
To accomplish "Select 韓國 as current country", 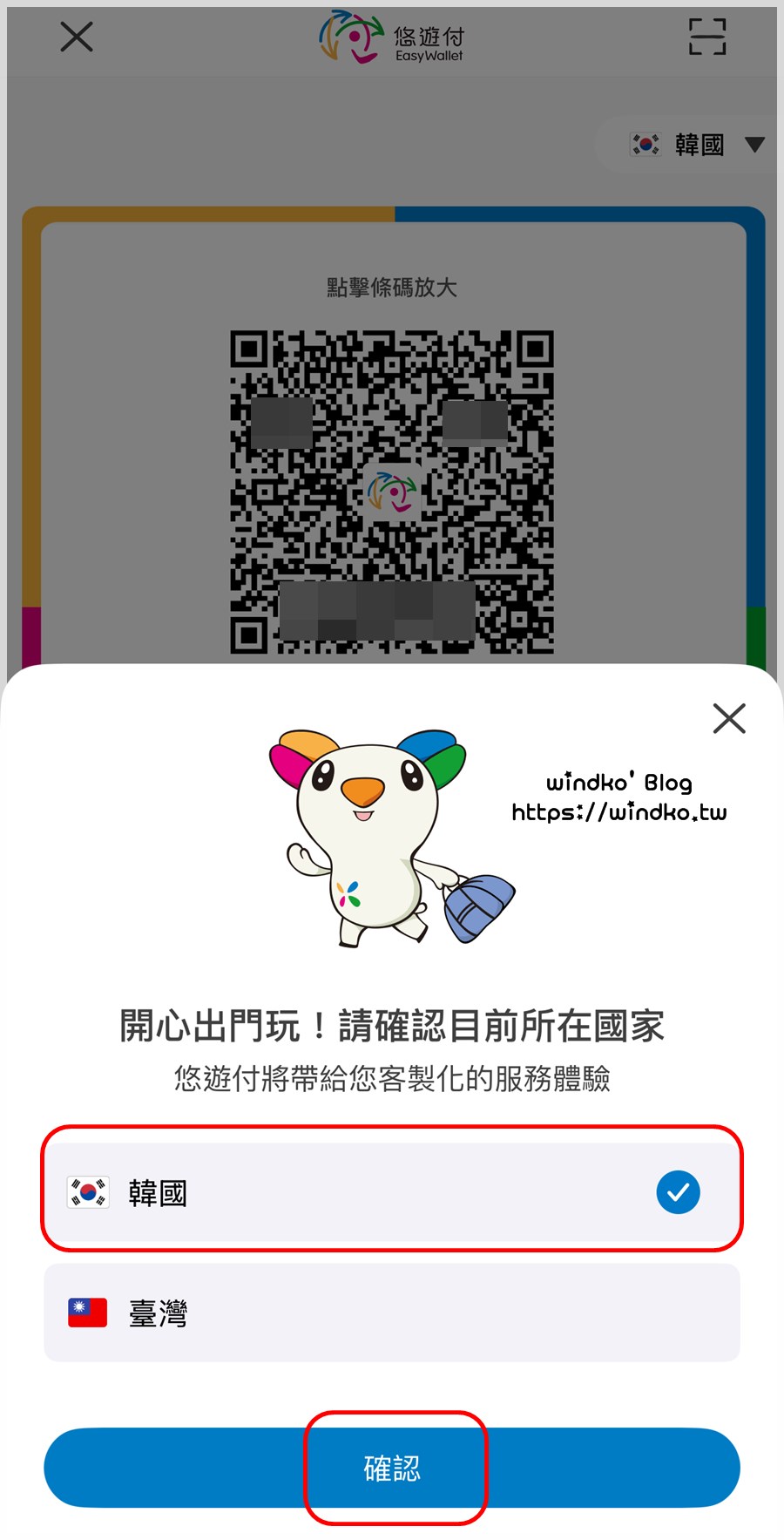I will 391,1191.
